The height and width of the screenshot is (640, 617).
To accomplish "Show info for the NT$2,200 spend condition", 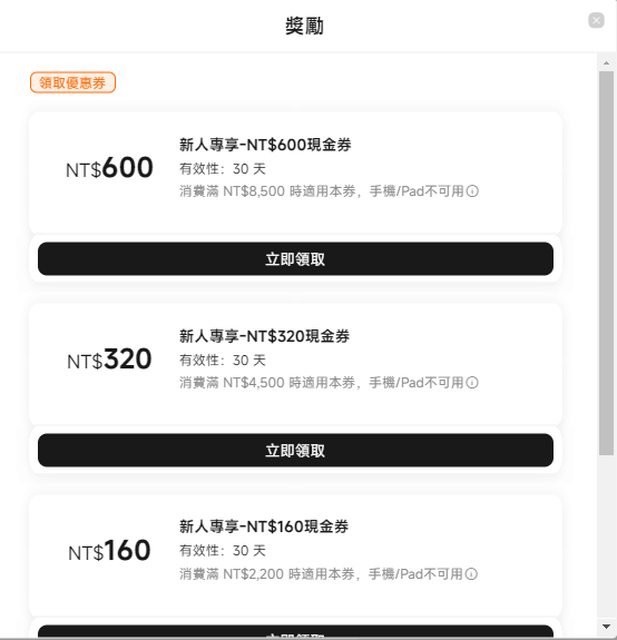I will (473, 574).
